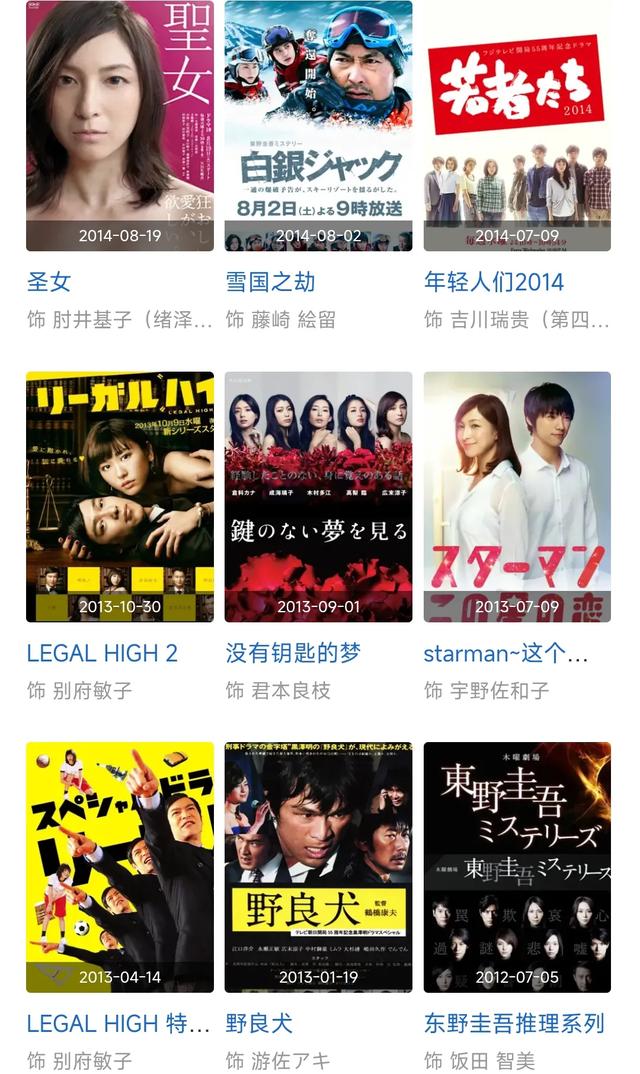Follow the 年轻人们2014 title link
The height and width of the screenshot is (1074, 640).
tap(494, 282)
